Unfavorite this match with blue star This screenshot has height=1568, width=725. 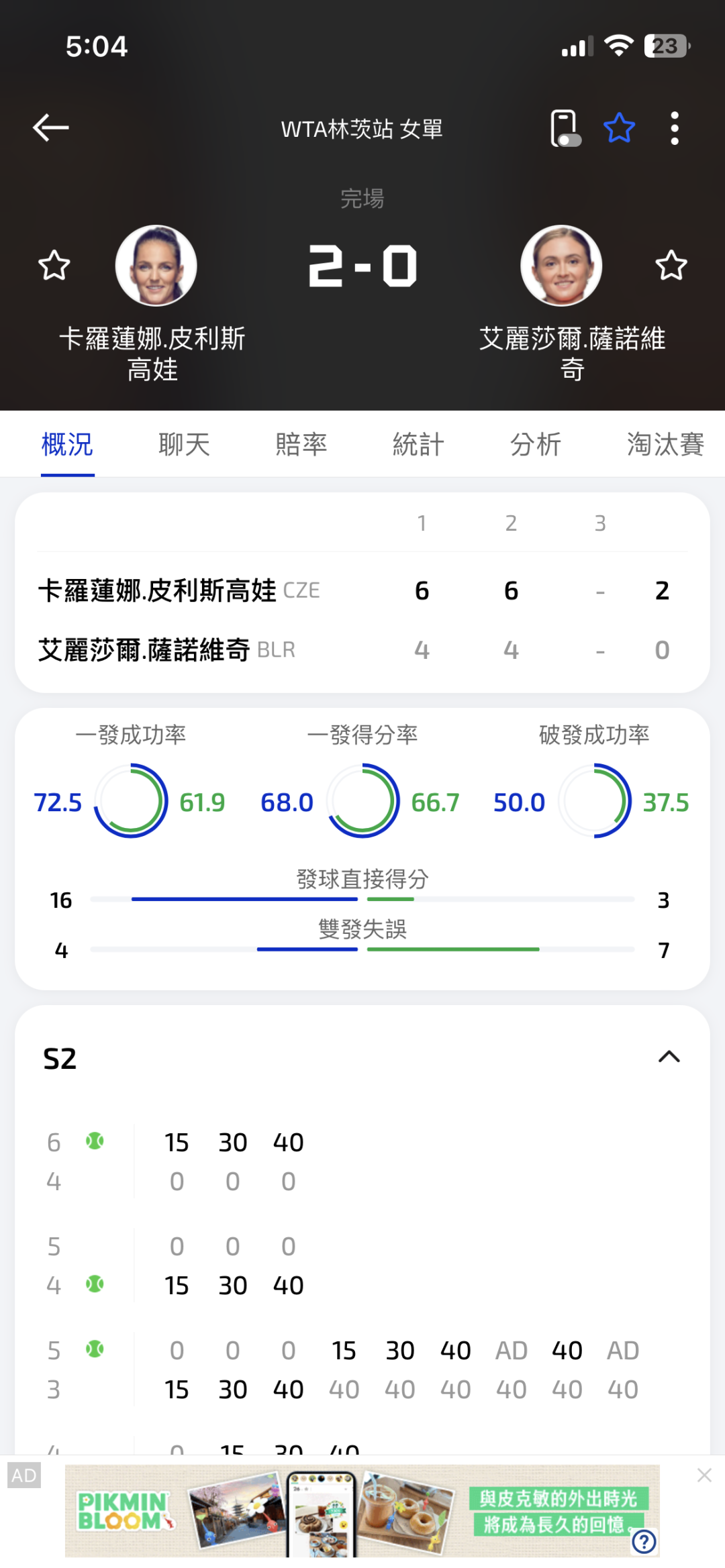coord(619,127)
